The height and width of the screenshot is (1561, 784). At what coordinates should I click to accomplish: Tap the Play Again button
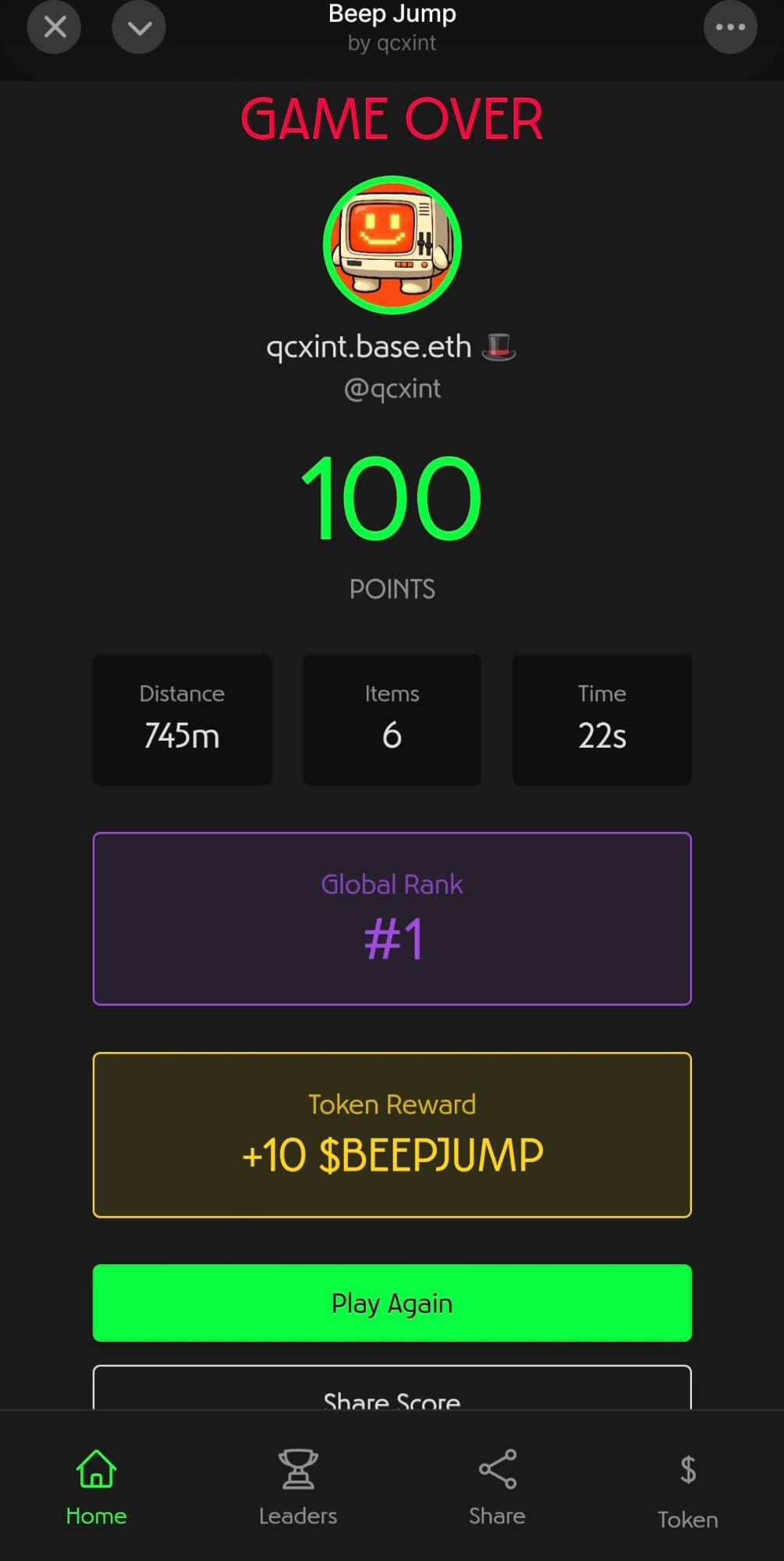[x=392, y=1303]
